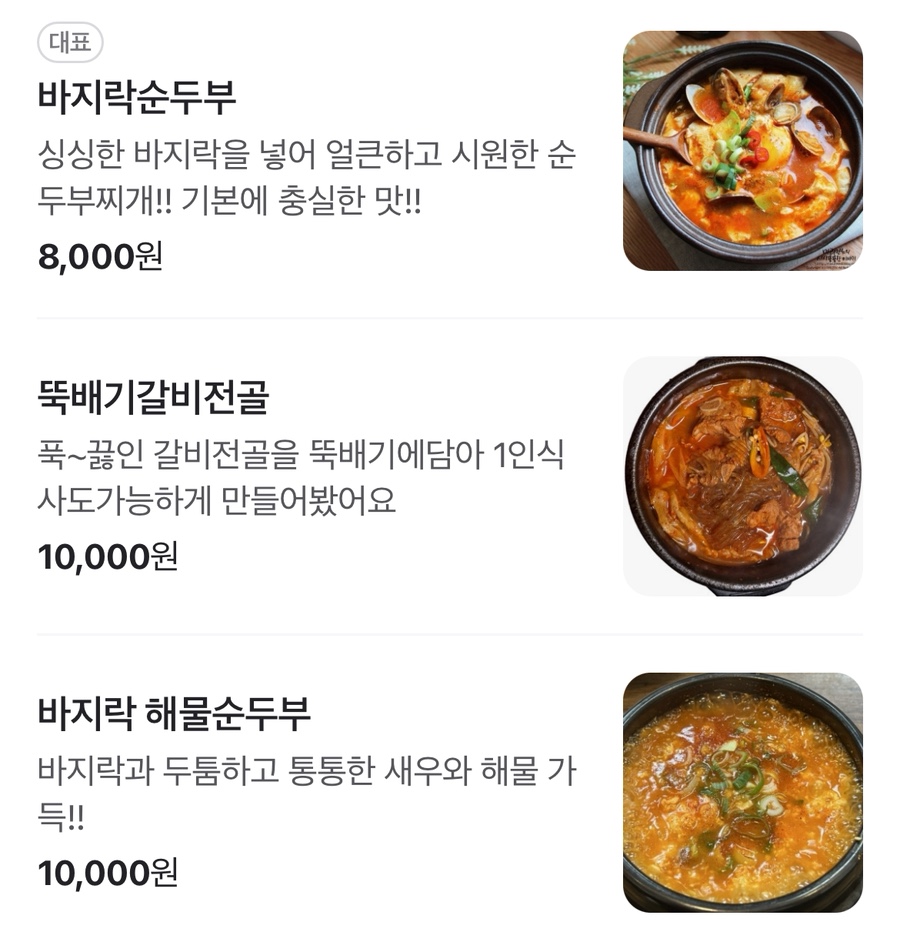Screen dimensions: 900x942
Task: Select the 뚝배기갈비전골 menu item
Action: pos(153,398)
